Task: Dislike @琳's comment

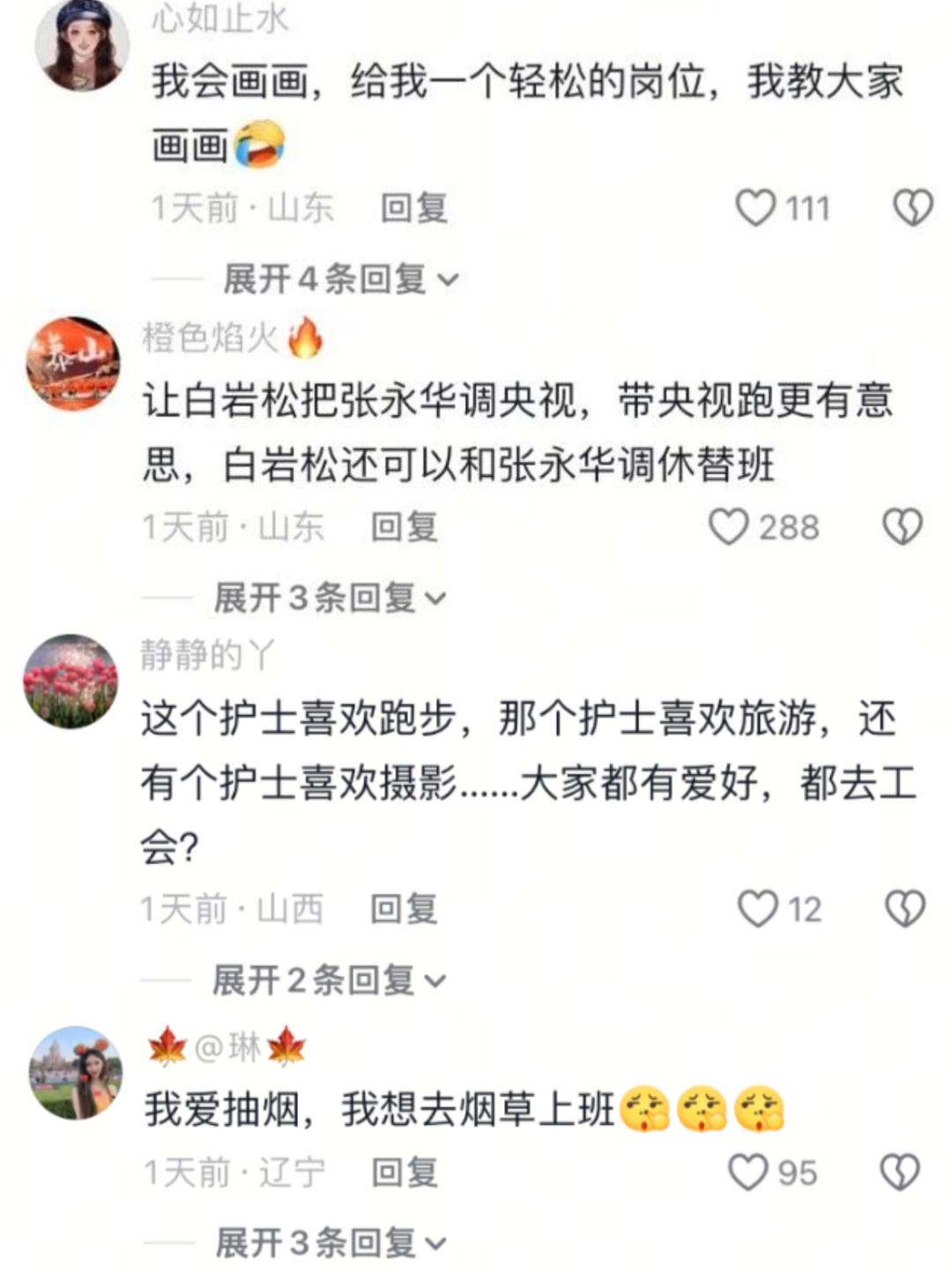Action: [900, 1172]
